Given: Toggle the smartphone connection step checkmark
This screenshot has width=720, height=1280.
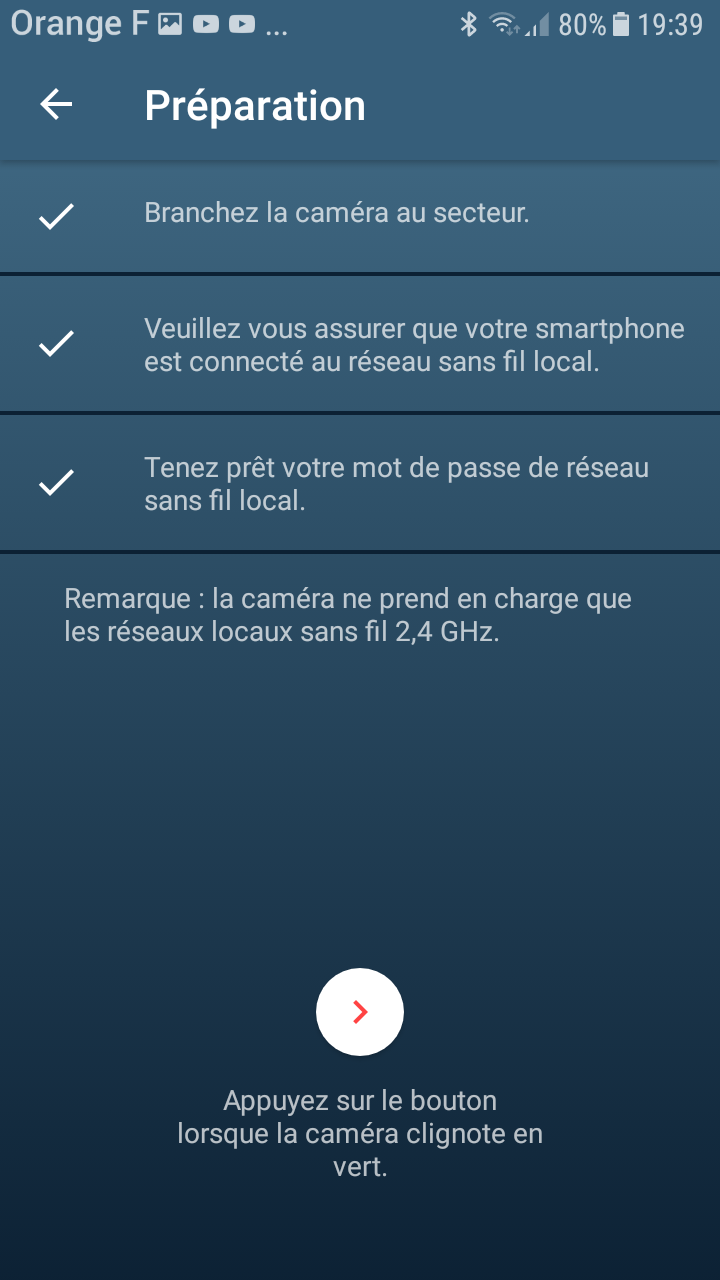Looking at the screenshot, I should [x=57, y=343].
